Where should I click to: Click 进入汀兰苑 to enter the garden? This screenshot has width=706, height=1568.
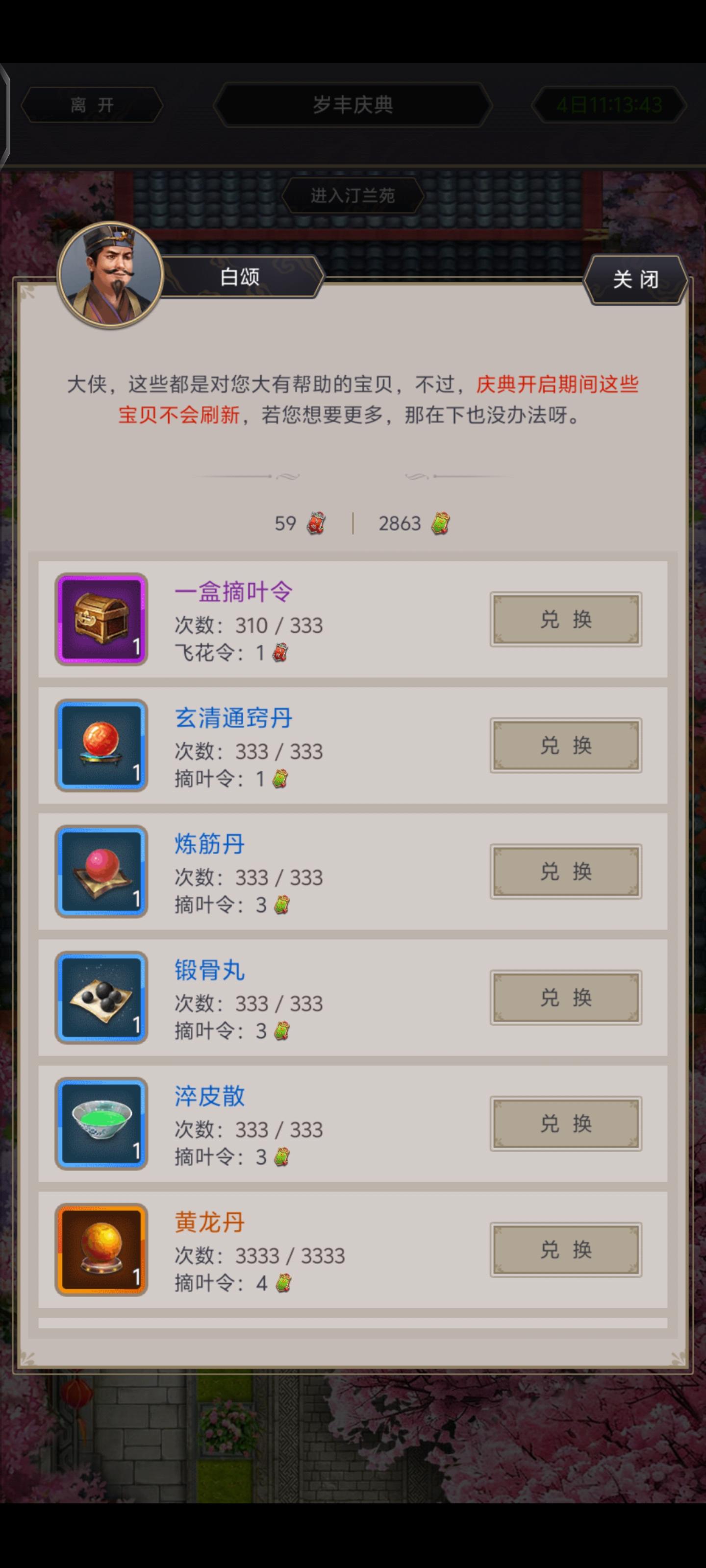point(353,196)
